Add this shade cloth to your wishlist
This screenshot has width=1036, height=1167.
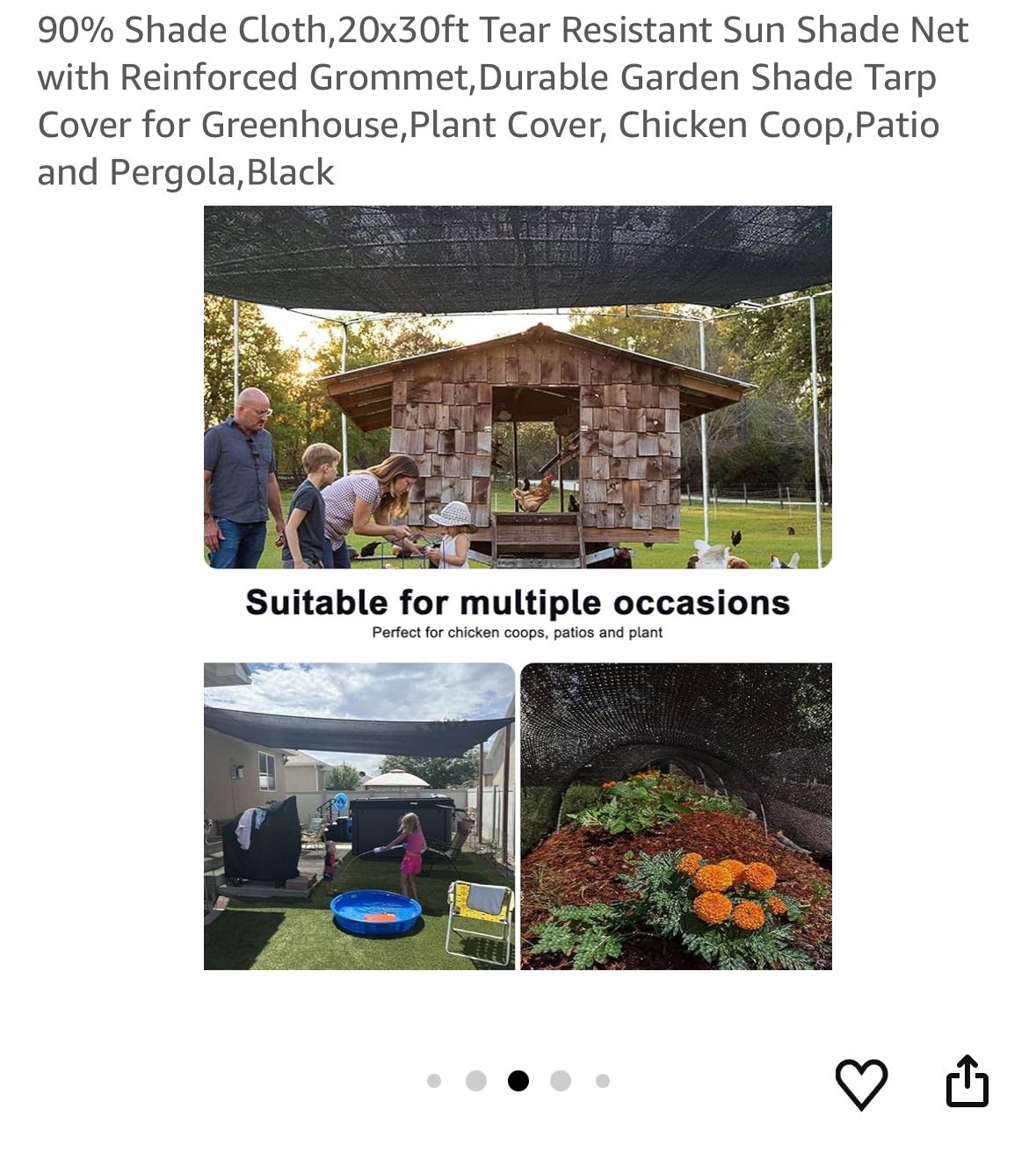pos(861,1083)
